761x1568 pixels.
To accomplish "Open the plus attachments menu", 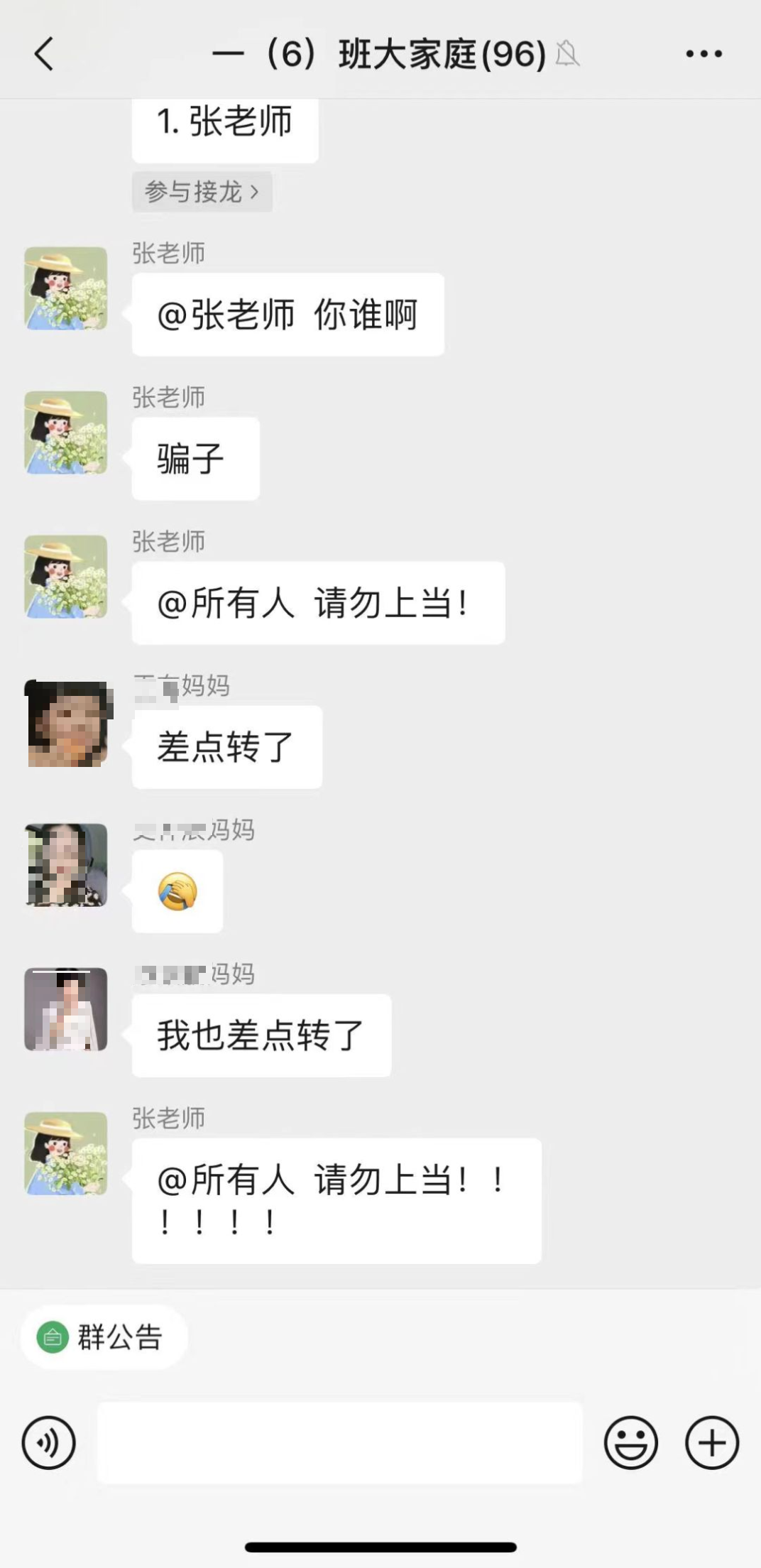I will [x=711, y=1442].
